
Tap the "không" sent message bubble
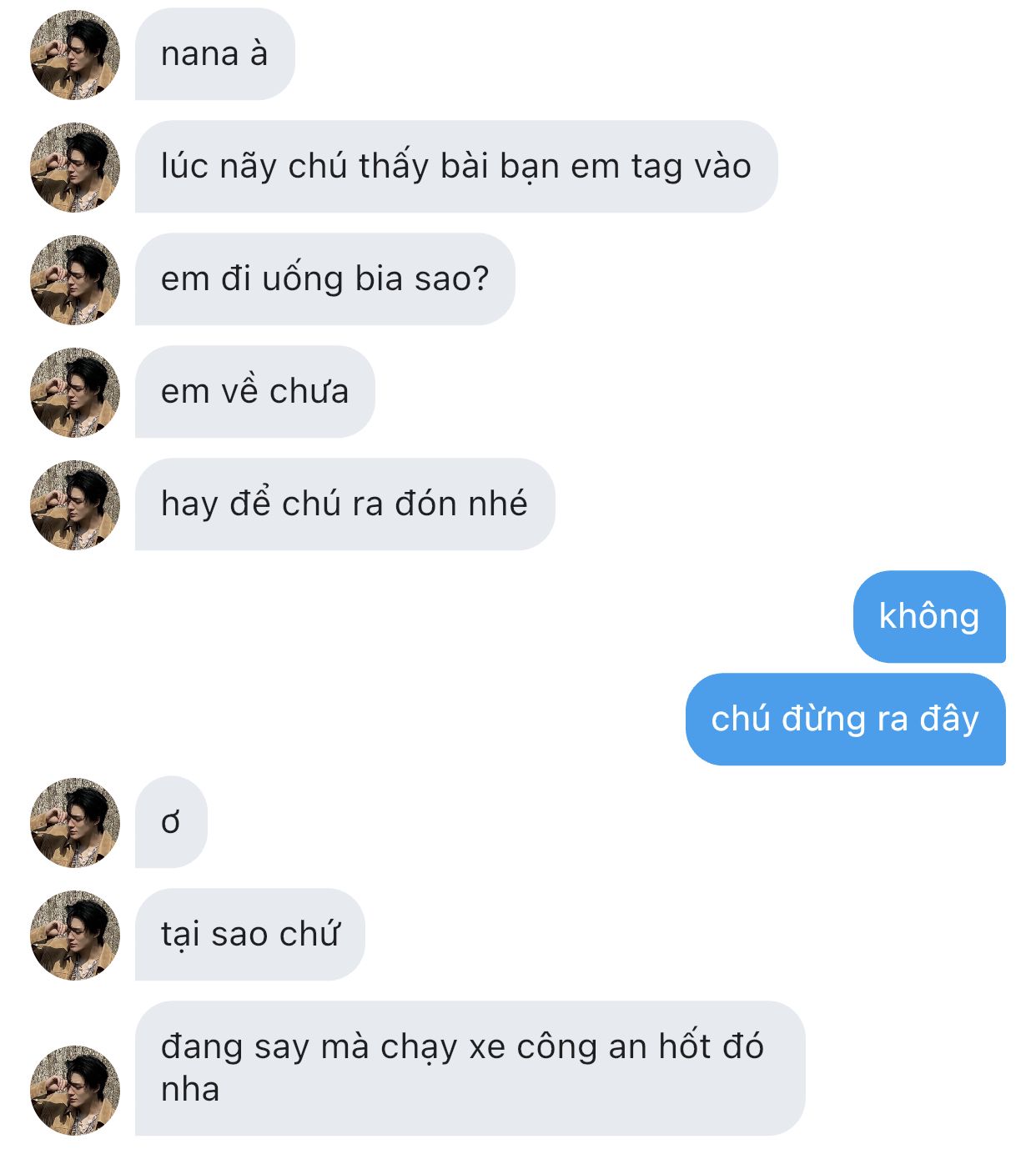tap(928, 616)
